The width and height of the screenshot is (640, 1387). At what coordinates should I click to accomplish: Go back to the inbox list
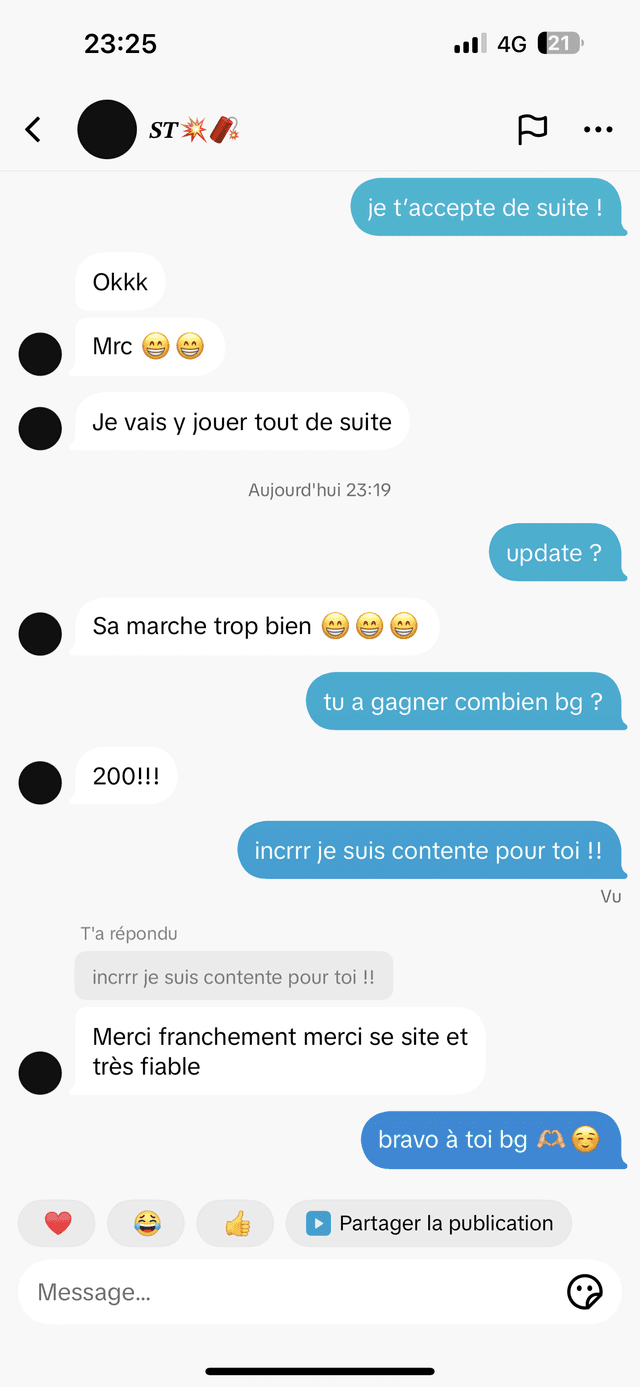click(33, 129)
